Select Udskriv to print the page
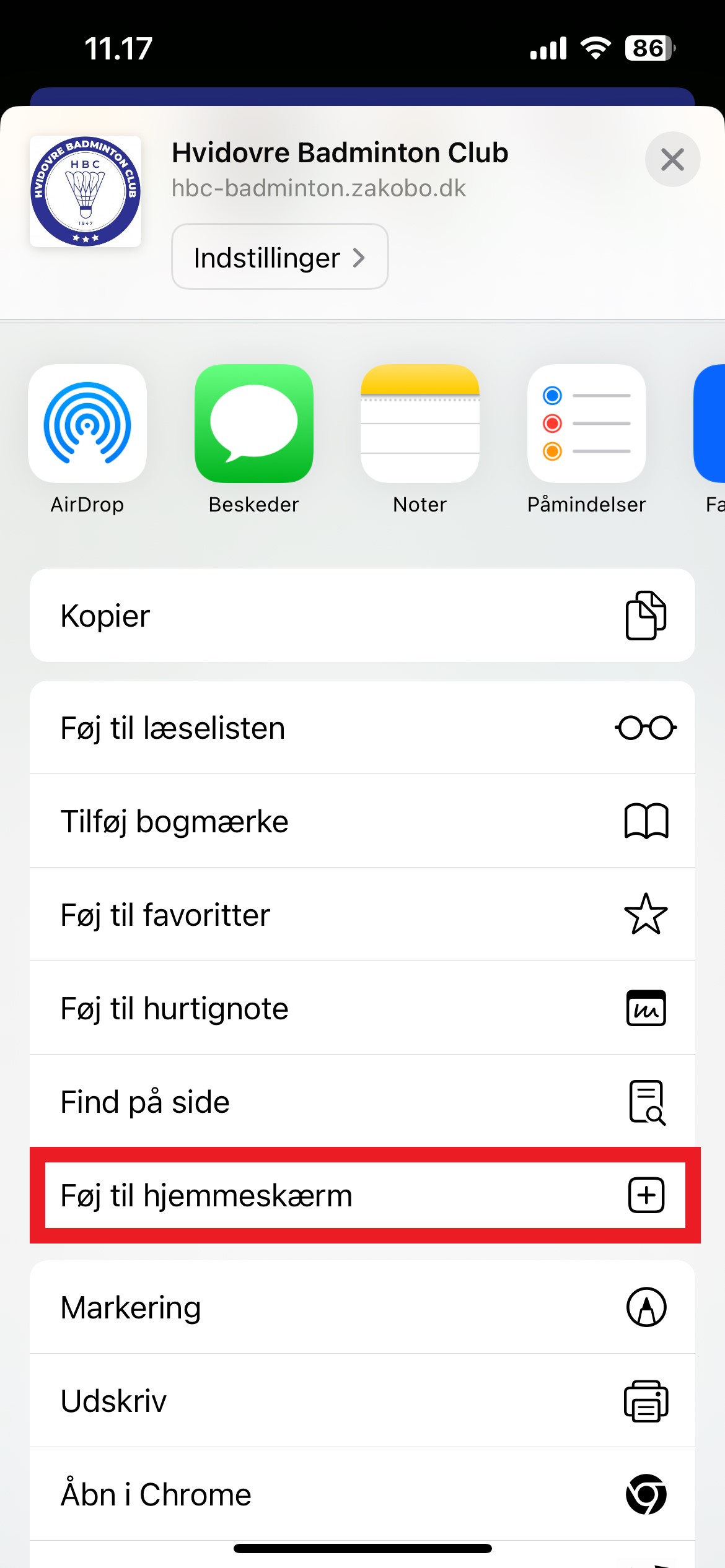 (x=362, y=1401)
